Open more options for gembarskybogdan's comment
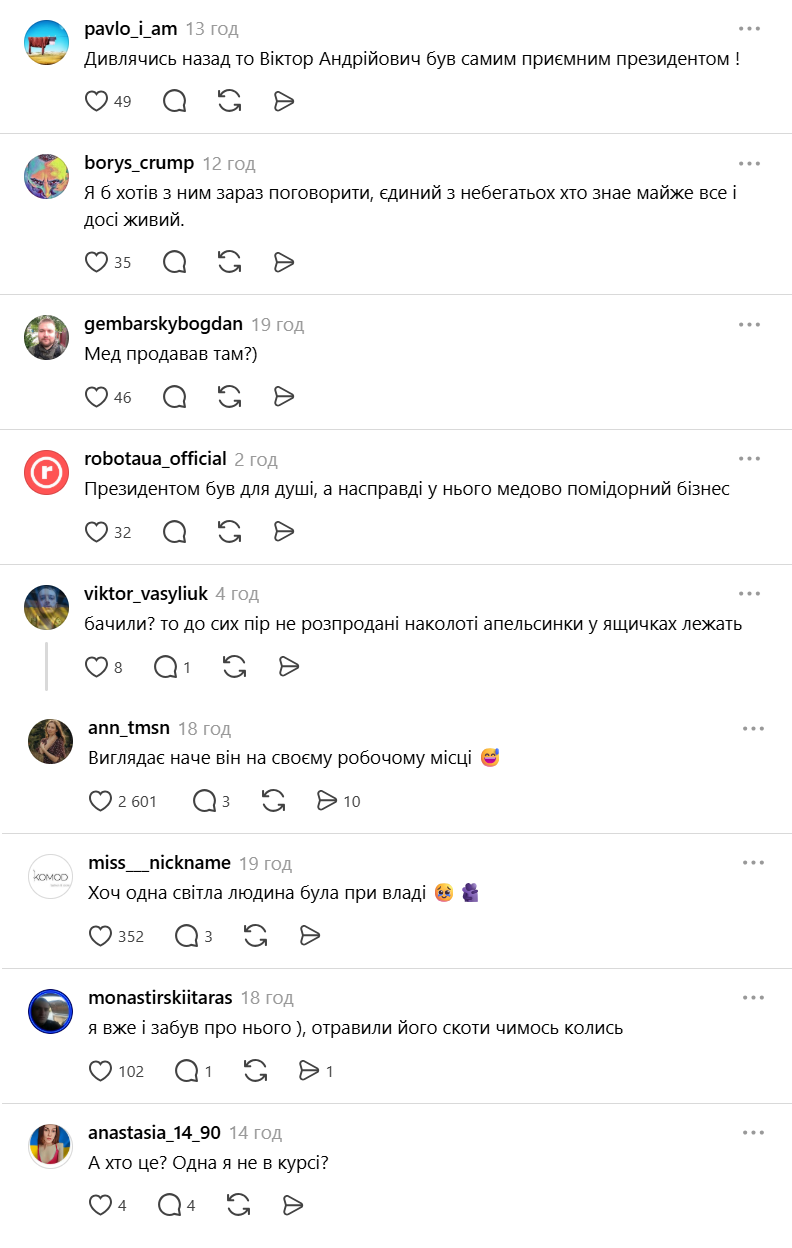This screenshot has height=1248, width=792. (750, 325)
